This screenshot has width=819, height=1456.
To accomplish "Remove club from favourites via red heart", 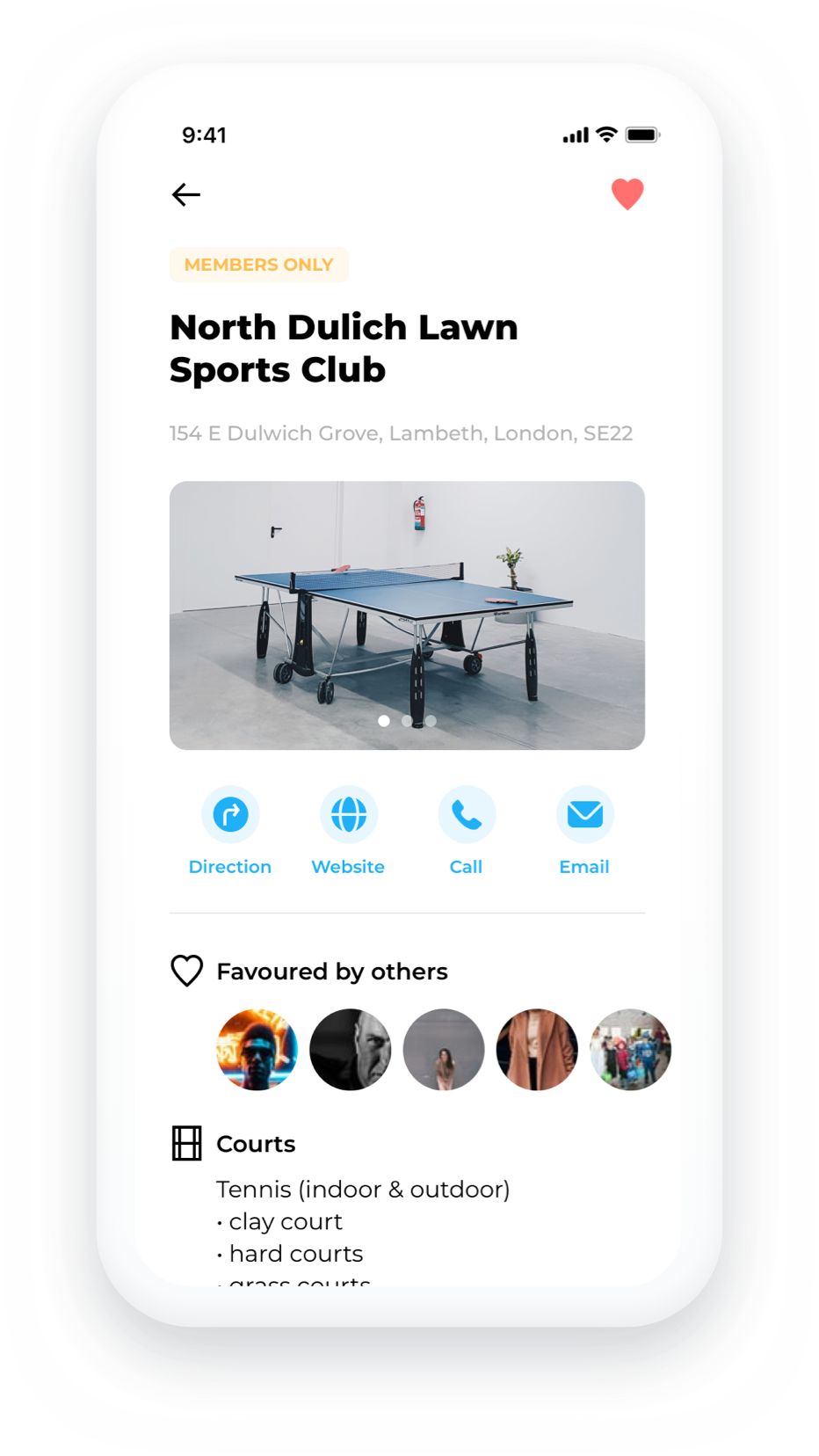I will pos(627,194).
